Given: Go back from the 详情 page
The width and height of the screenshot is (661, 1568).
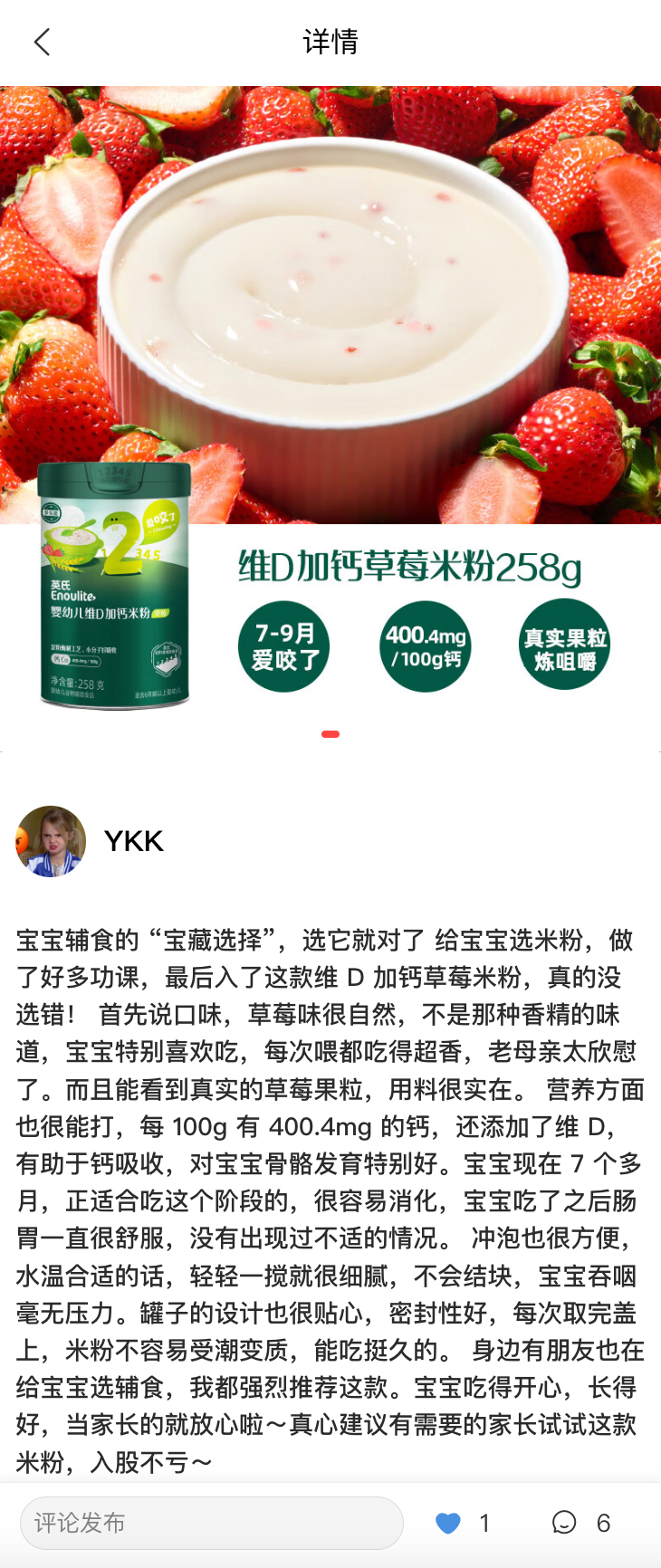Looking at the screenshot, I should click(42, 42).
